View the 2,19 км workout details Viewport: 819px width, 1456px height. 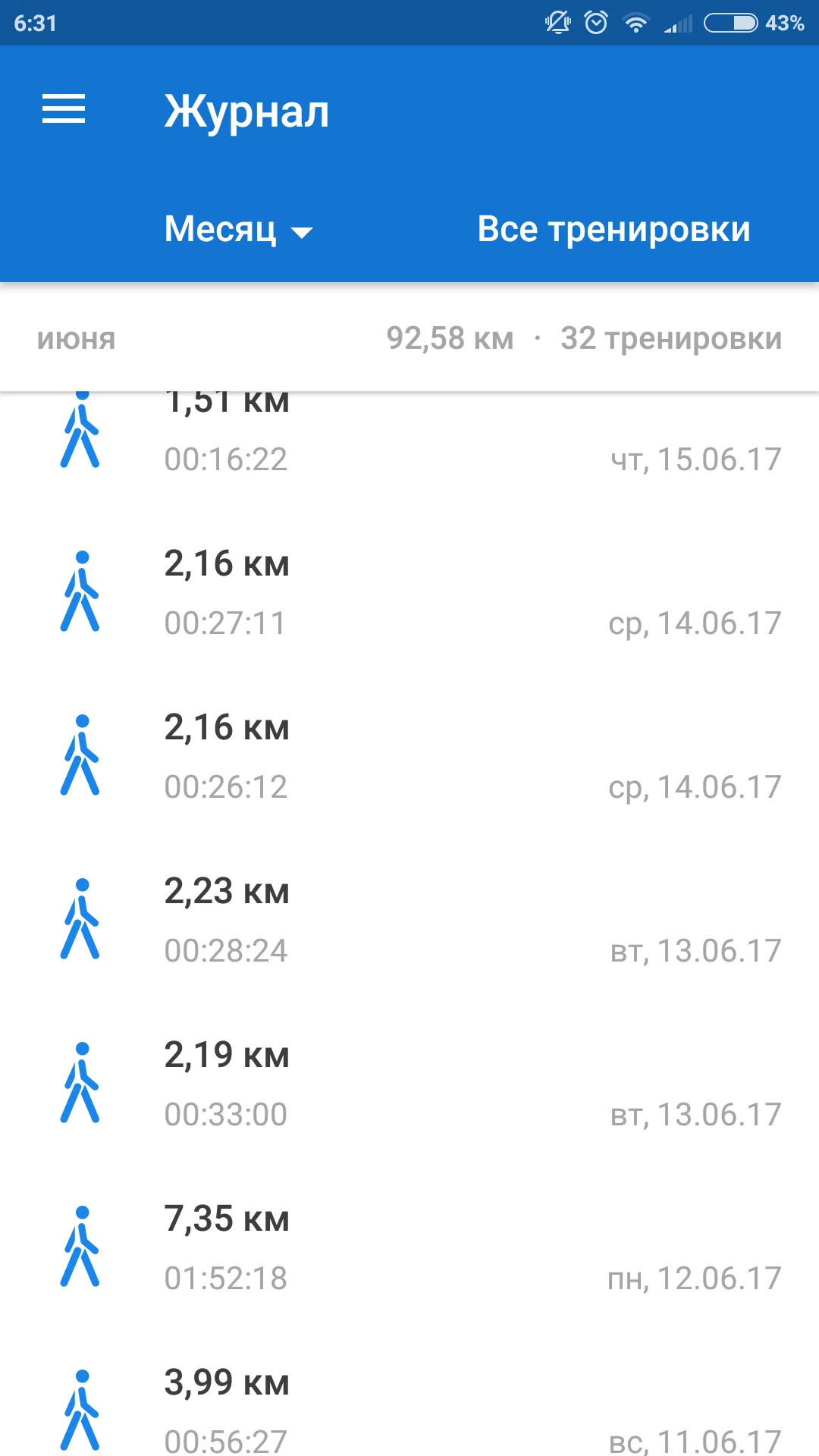(x=409, y=1084)
